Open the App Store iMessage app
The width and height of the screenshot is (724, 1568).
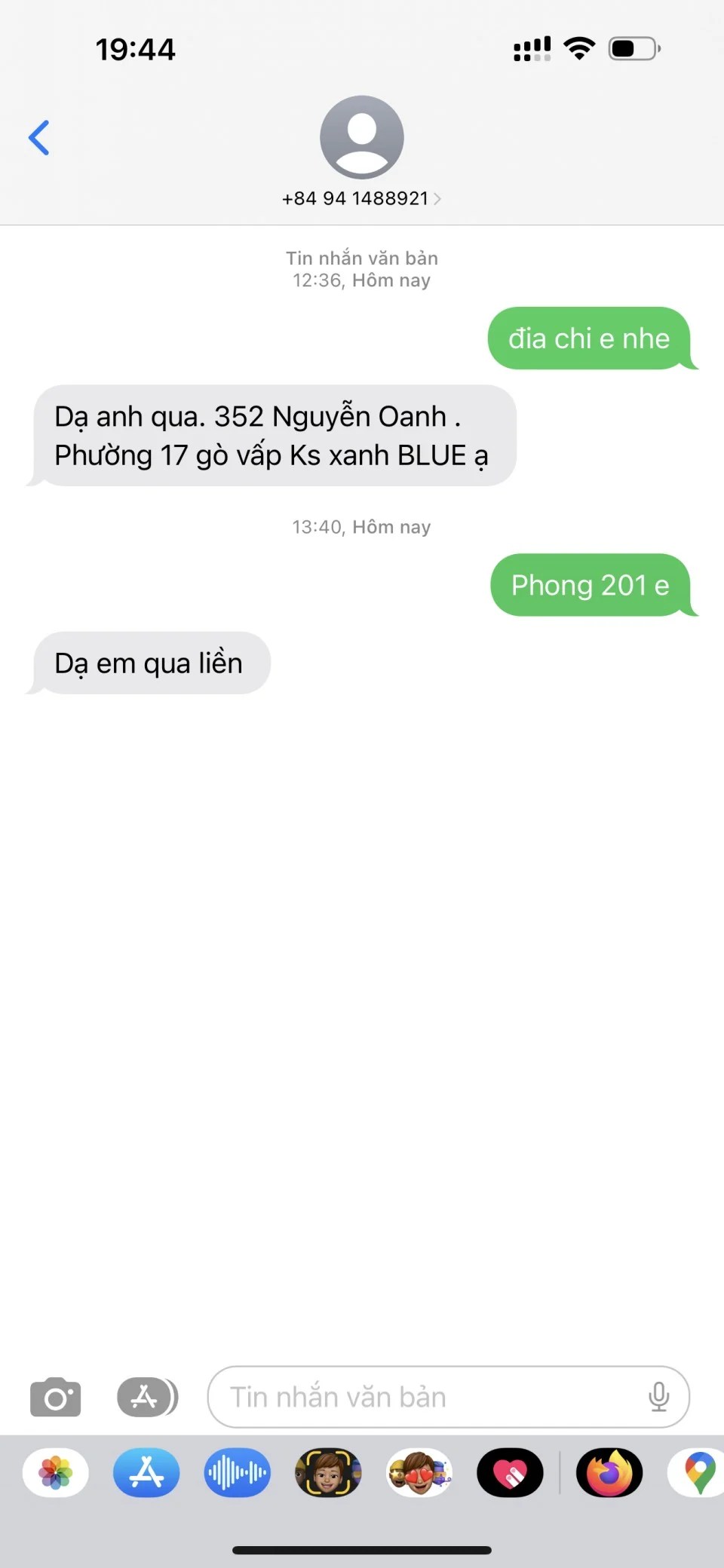(146, 1472)
